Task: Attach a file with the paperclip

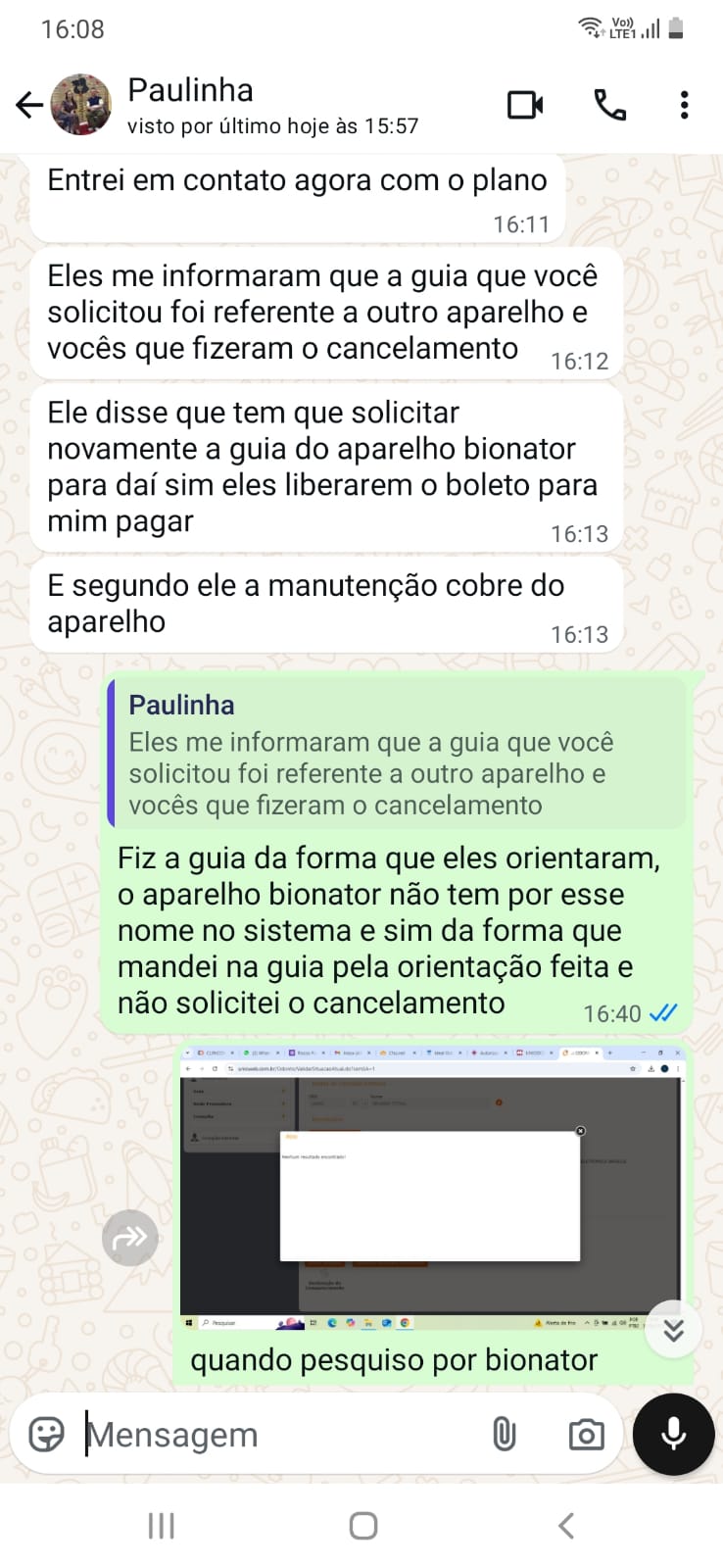Action: click(504, 1435)
